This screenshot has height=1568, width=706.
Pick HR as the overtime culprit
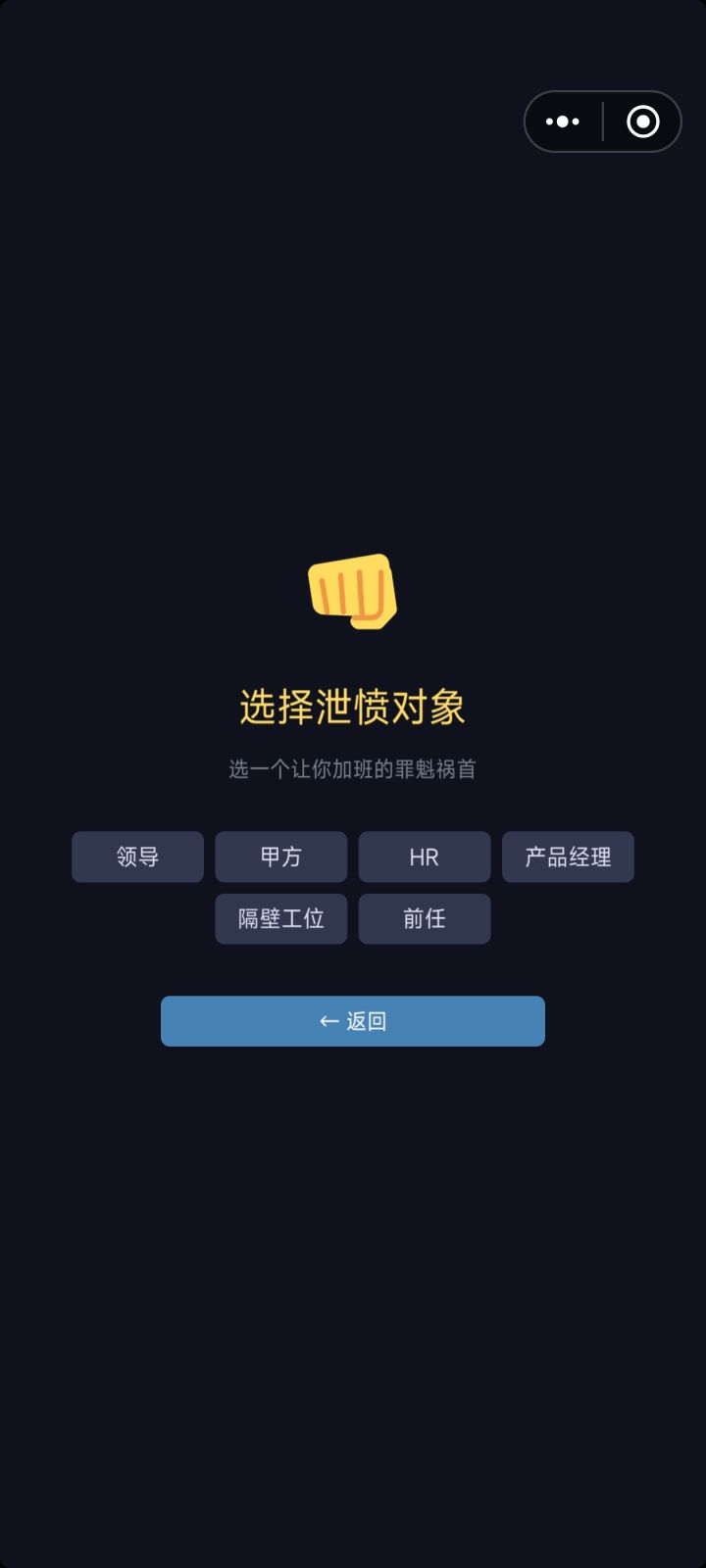[425, 857]
